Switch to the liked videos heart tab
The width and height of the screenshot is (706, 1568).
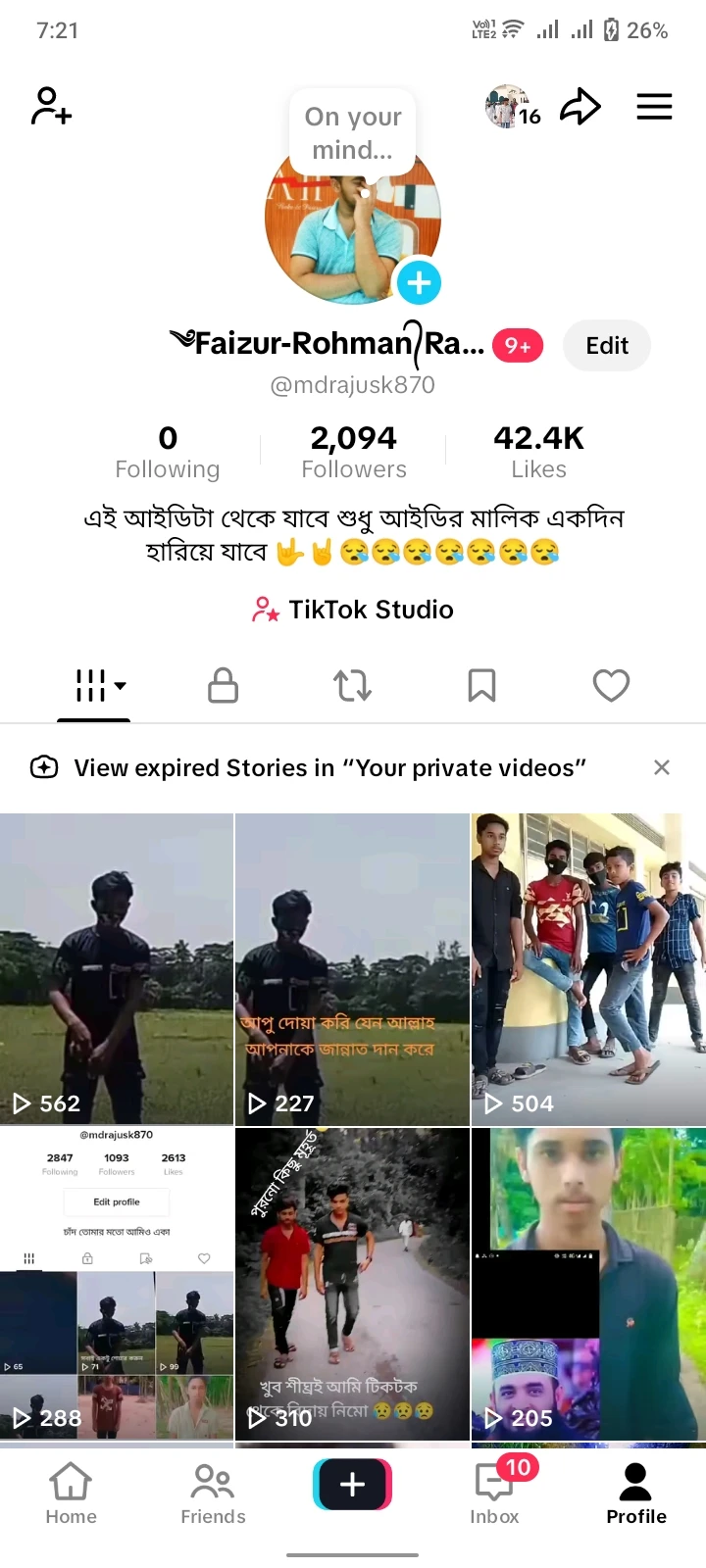click(611, 686)
